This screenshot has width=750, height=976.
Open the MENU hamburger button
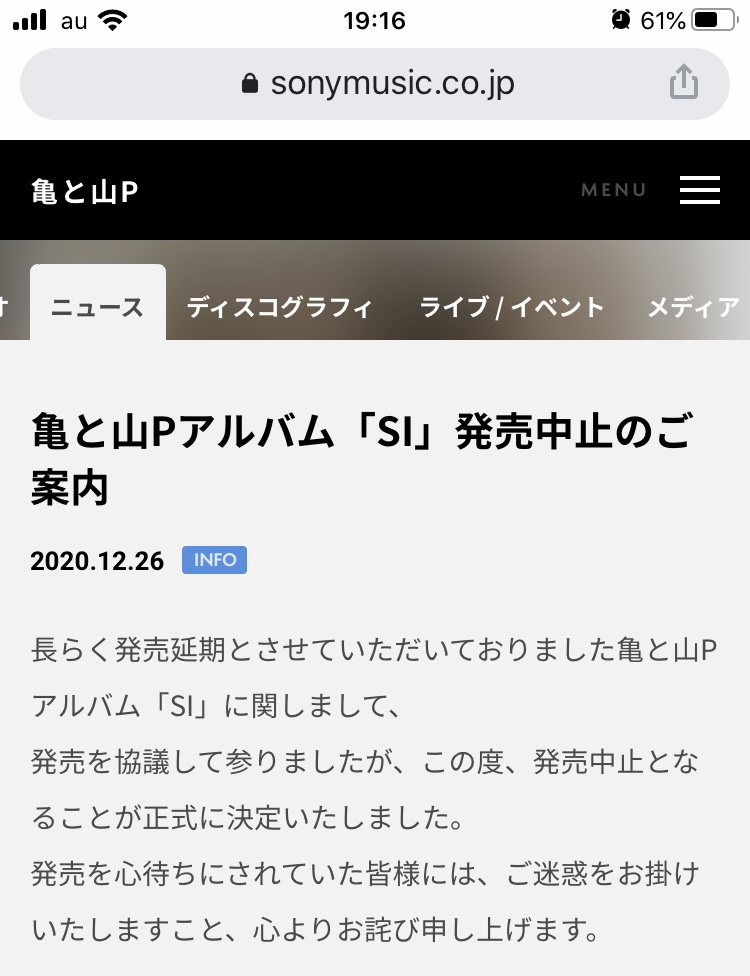(699, 190)
